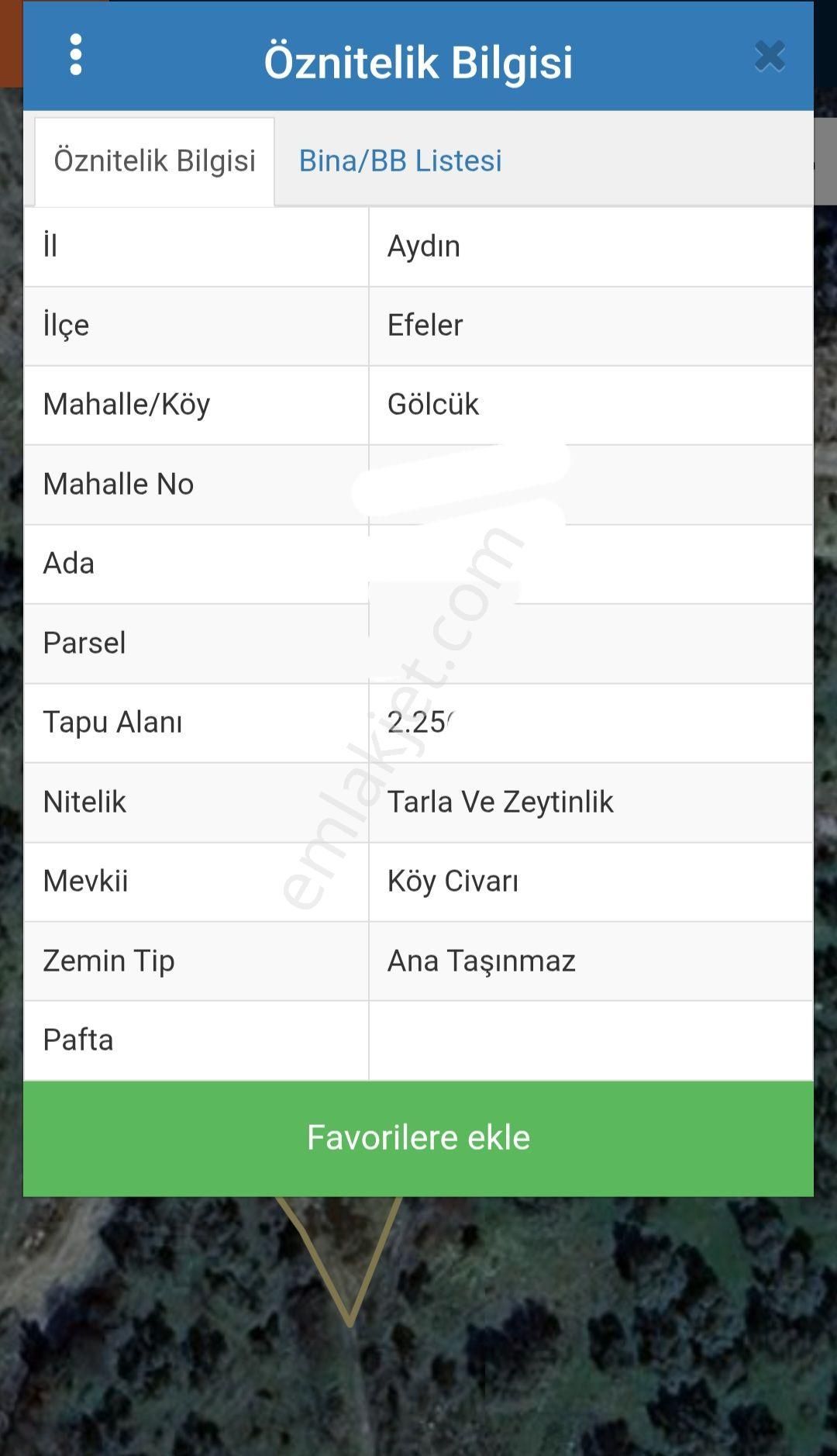Click Nitelik value Tarla Ve Zeytinlik
Screen dimensions: 837x1456
pyautogui.click(x=501, y=802)
